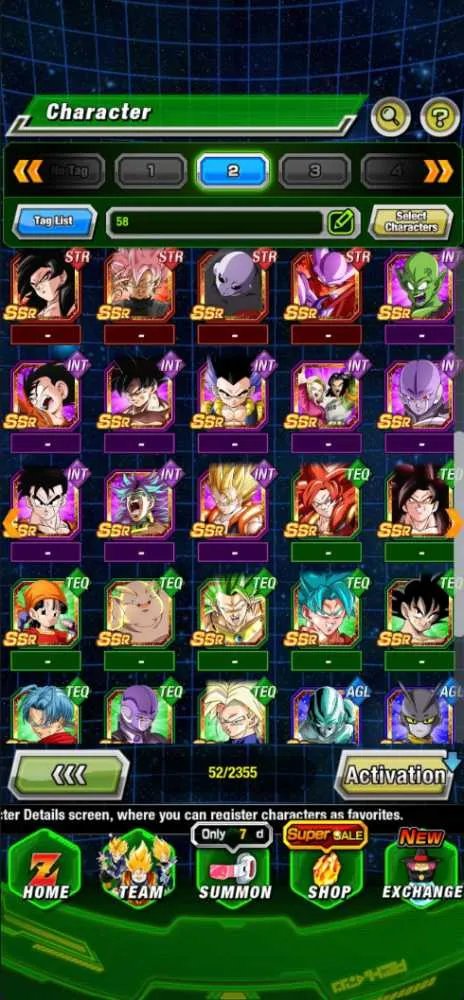Viewport: 464px width, 1000px height.
Task: Go to the HOME menu
Action: pyautogui.click(x=45, y=868)
